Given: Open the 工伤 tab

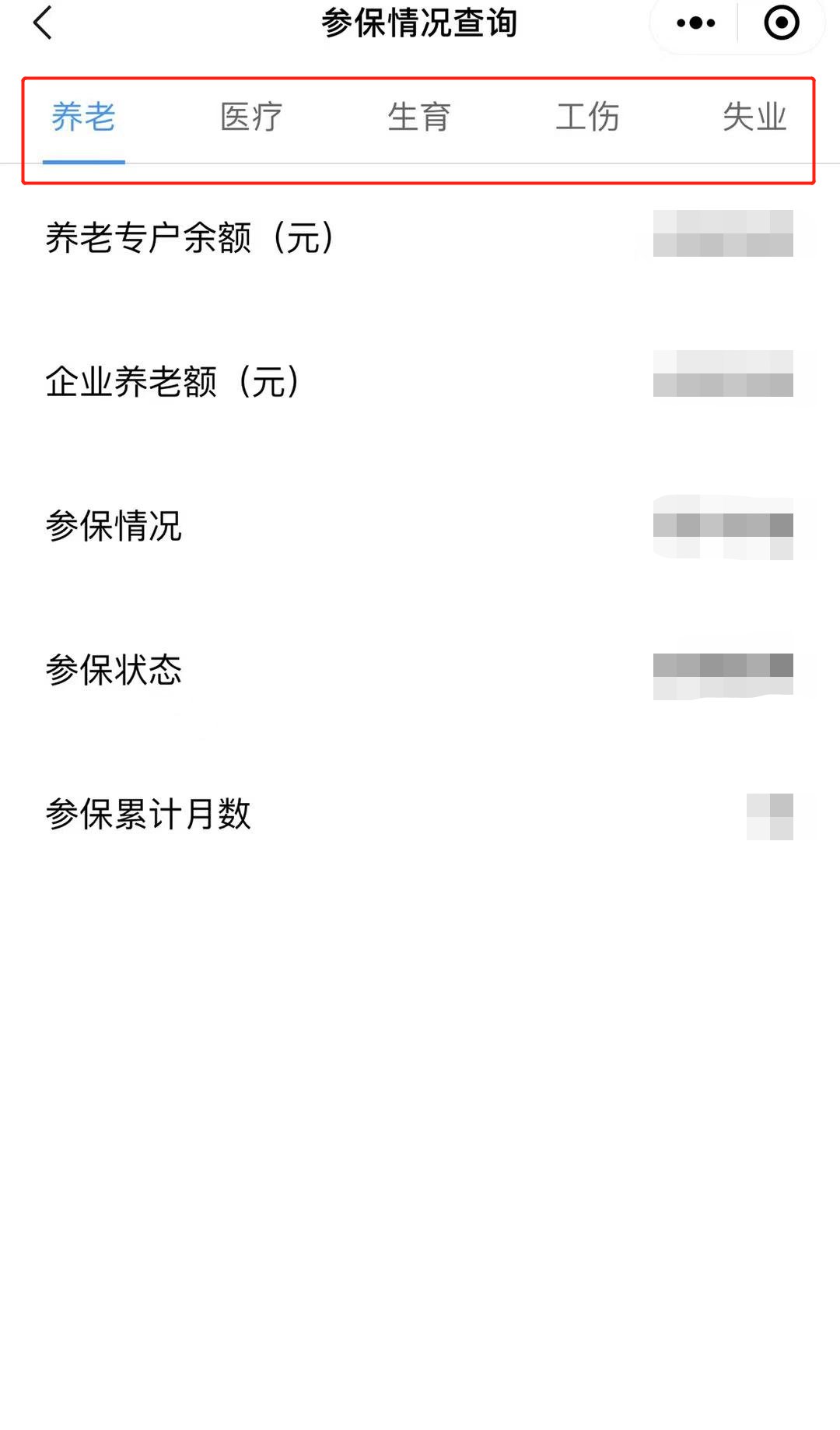Looking at the screenshot, I should pos(587,117).
